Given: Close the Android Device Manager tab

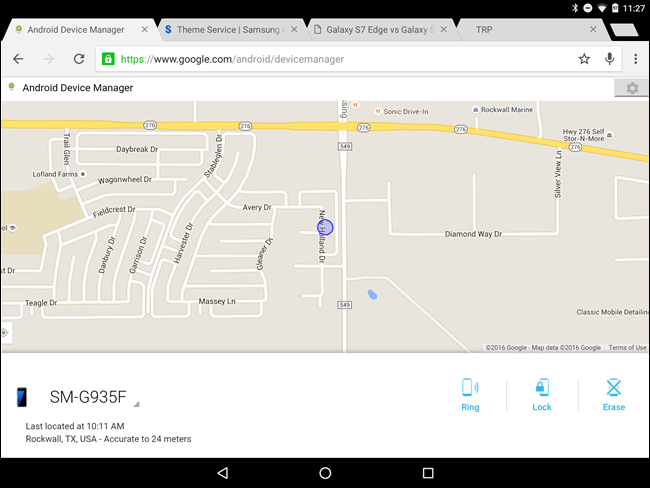Looking at the screenshot, I should pos(145,29).
